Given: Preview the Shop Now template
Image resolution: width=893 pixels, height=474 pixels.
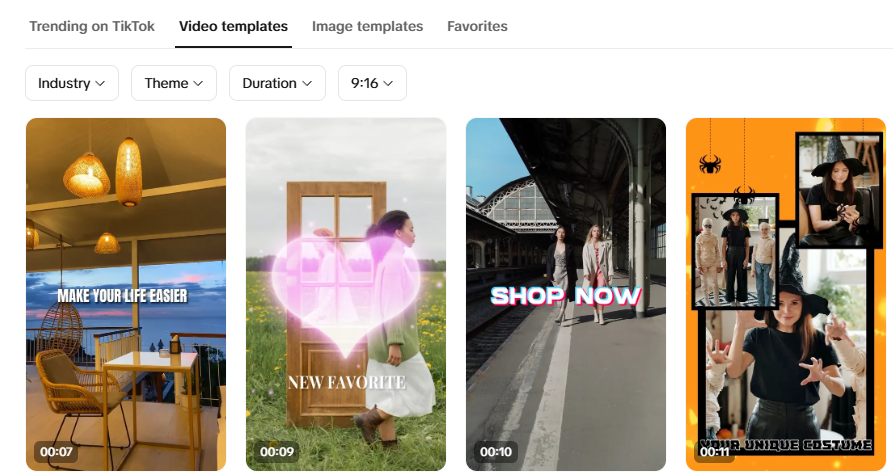Looking at the screenshot, I should click(x=566, y=294).
